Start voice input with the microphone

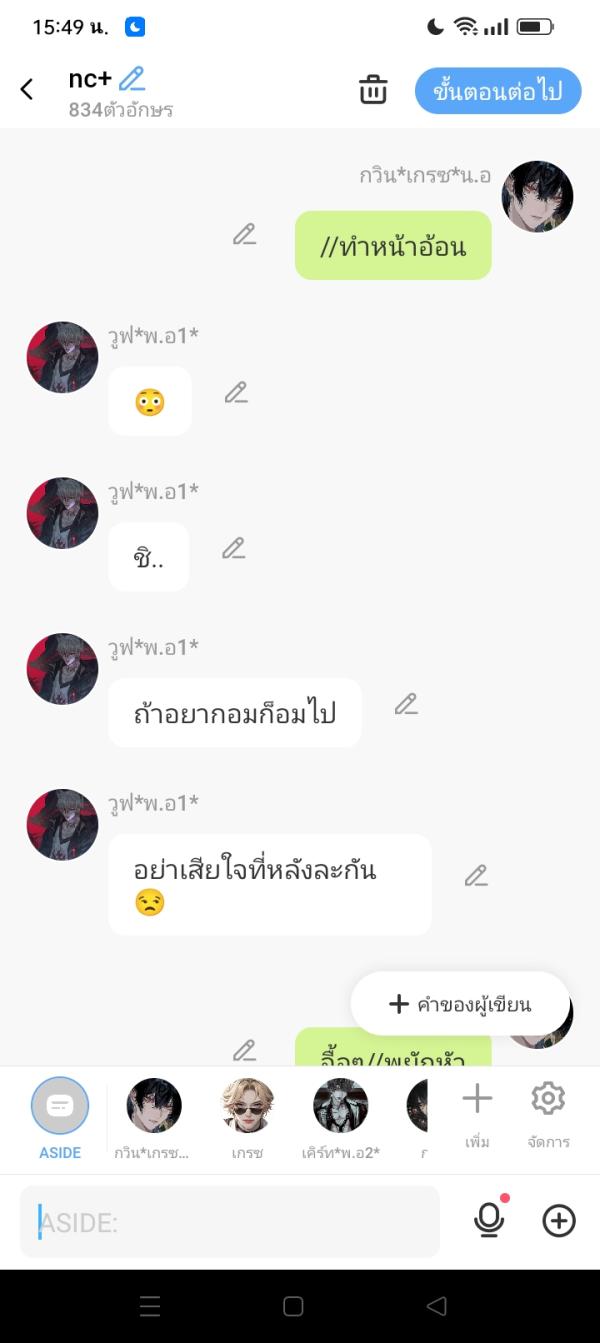(x=489, y=1220)
